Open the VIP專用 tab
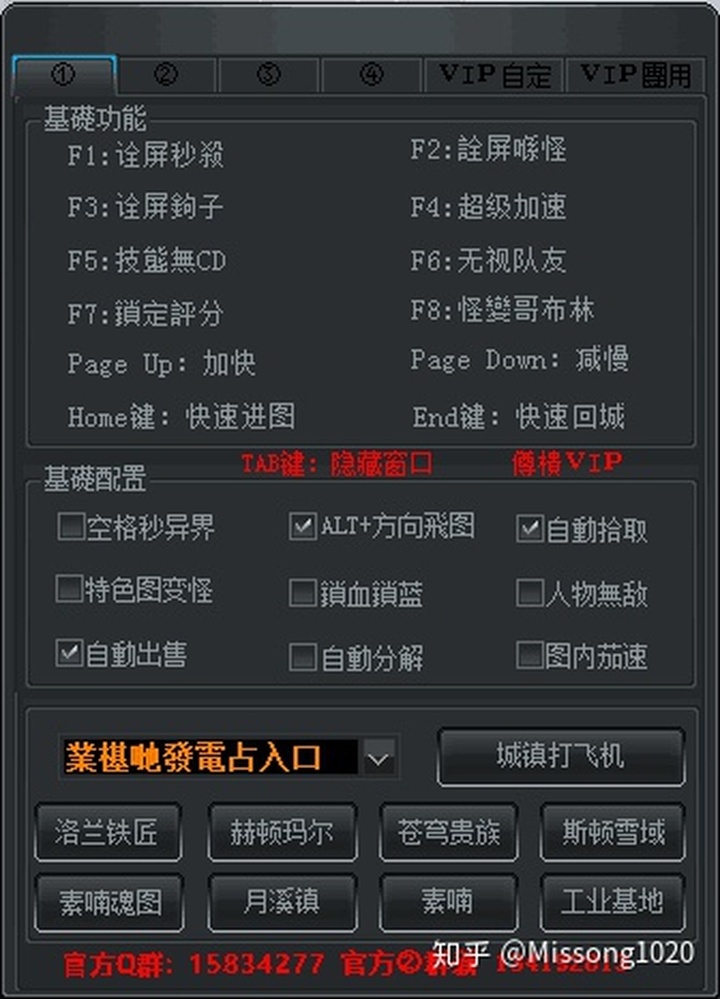This screenshot has height=999, width=720. tap(635, 75)
